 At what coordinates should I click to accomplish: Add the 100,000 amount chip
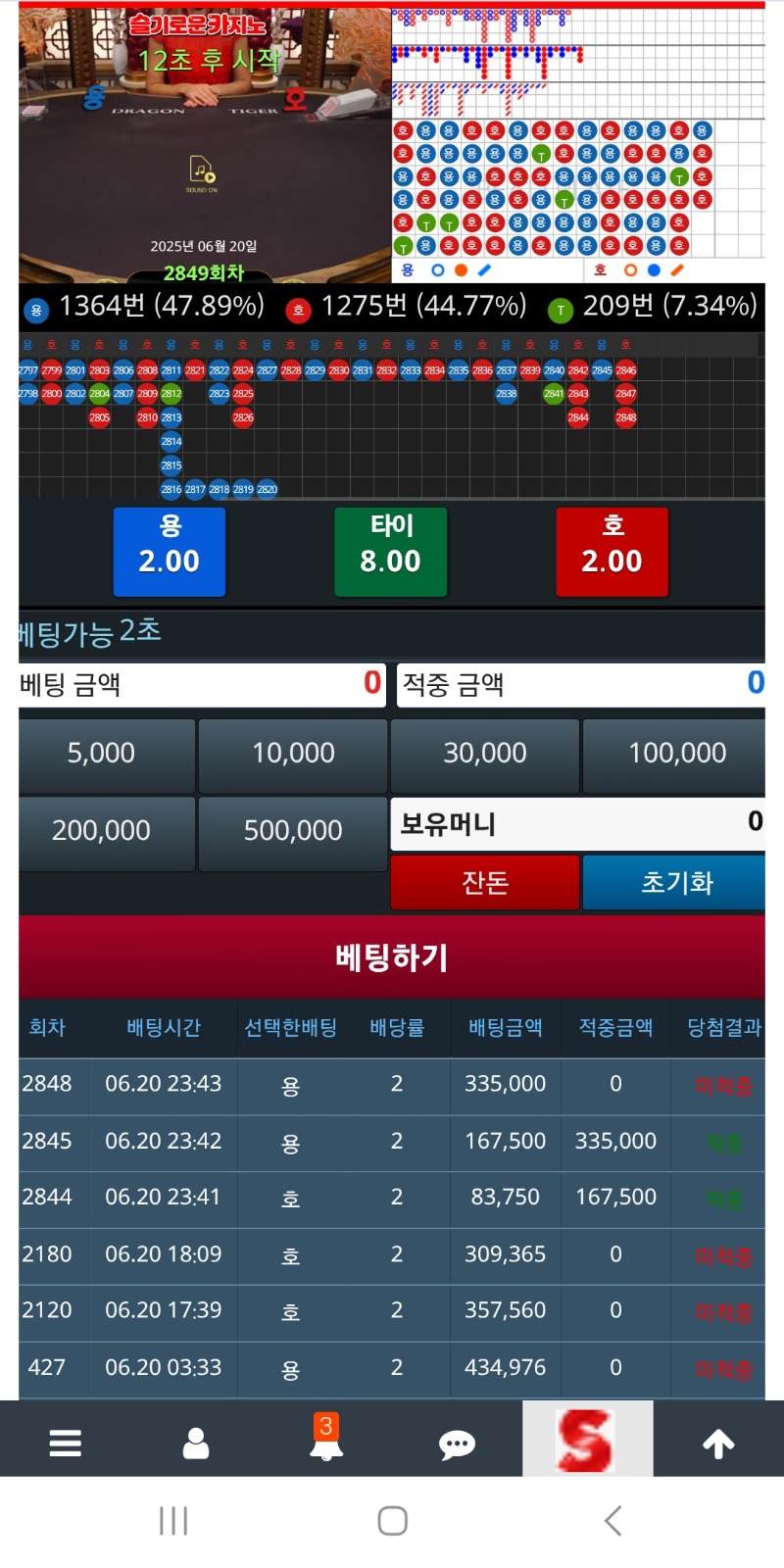click(676, 754)
